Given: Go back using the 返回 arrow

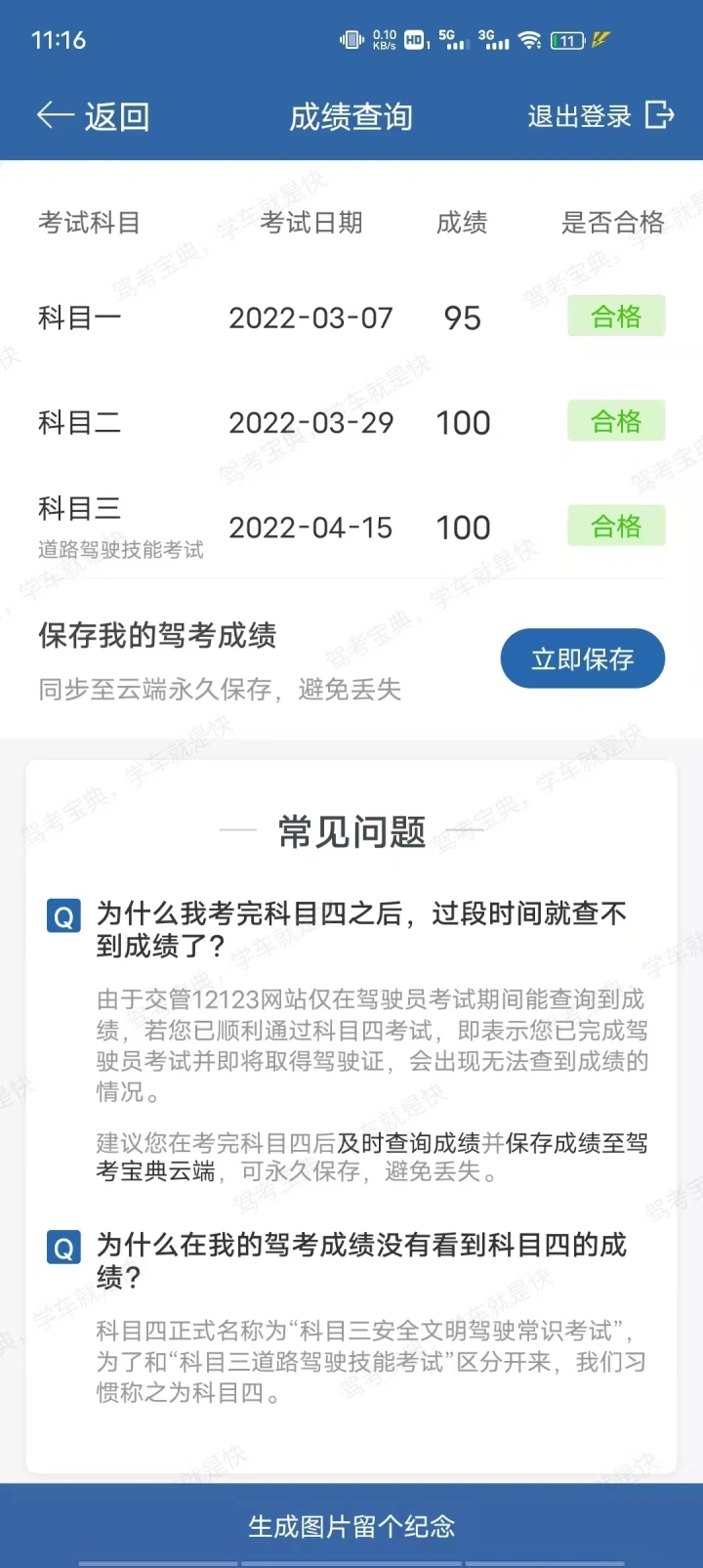Looking at the screenshot, I should coord(93,116).
